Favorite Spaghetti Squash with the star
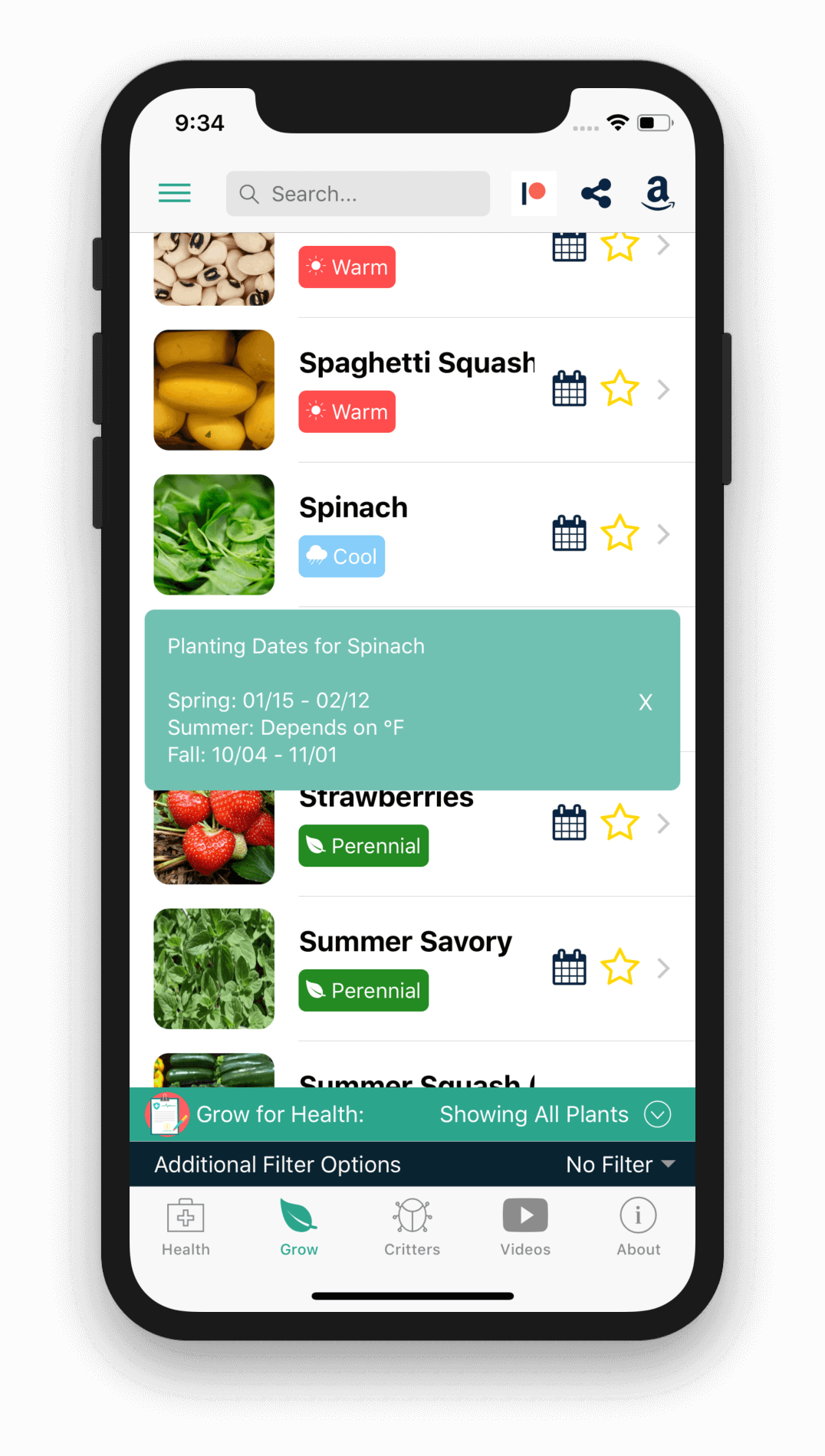Screen dimensions: 825x1456 pyautogui.click(x=620, y=389)
